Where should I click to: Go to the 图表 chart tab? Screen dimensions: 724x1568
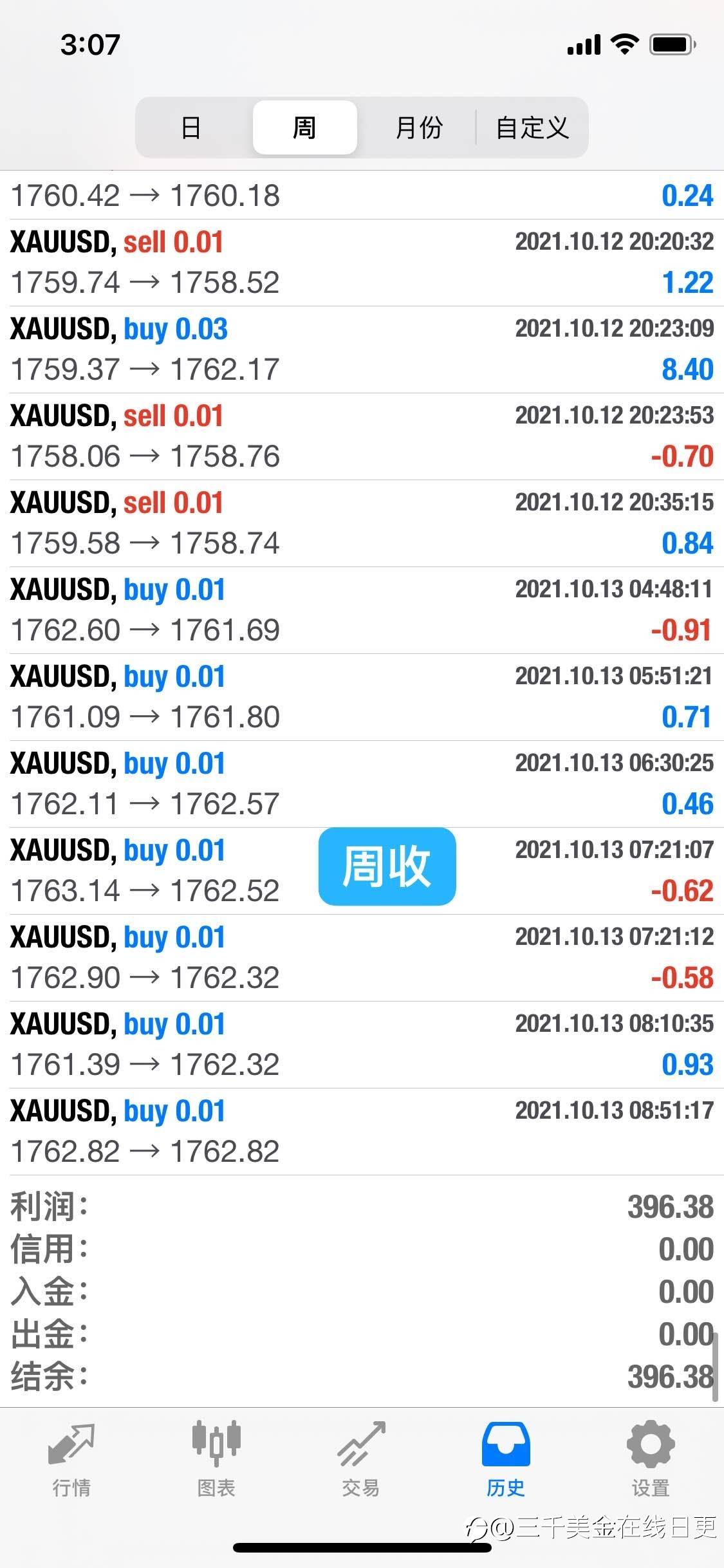(216, 1459)
